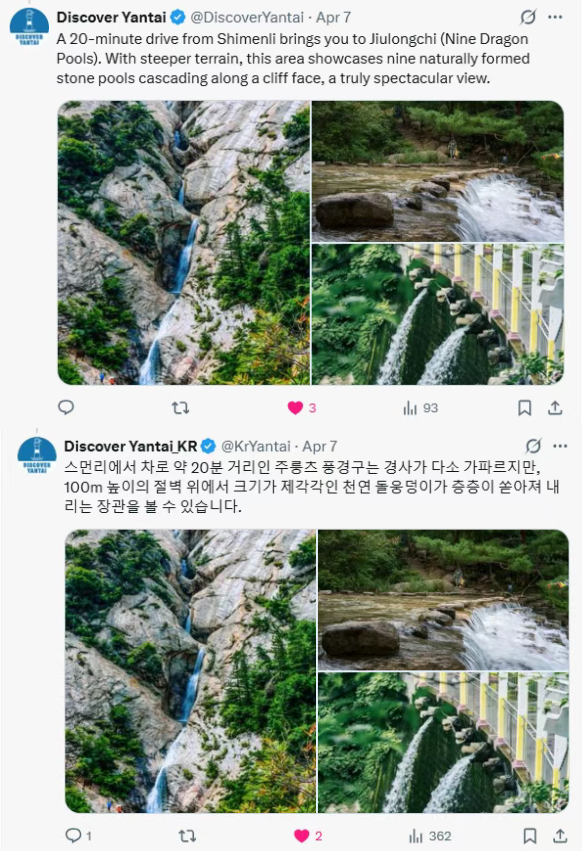This screenshot has height=851, width=582.
Task: Open overflow menu on Discover Yantai post
Action: pyautogui.click(x=555, y=17)
